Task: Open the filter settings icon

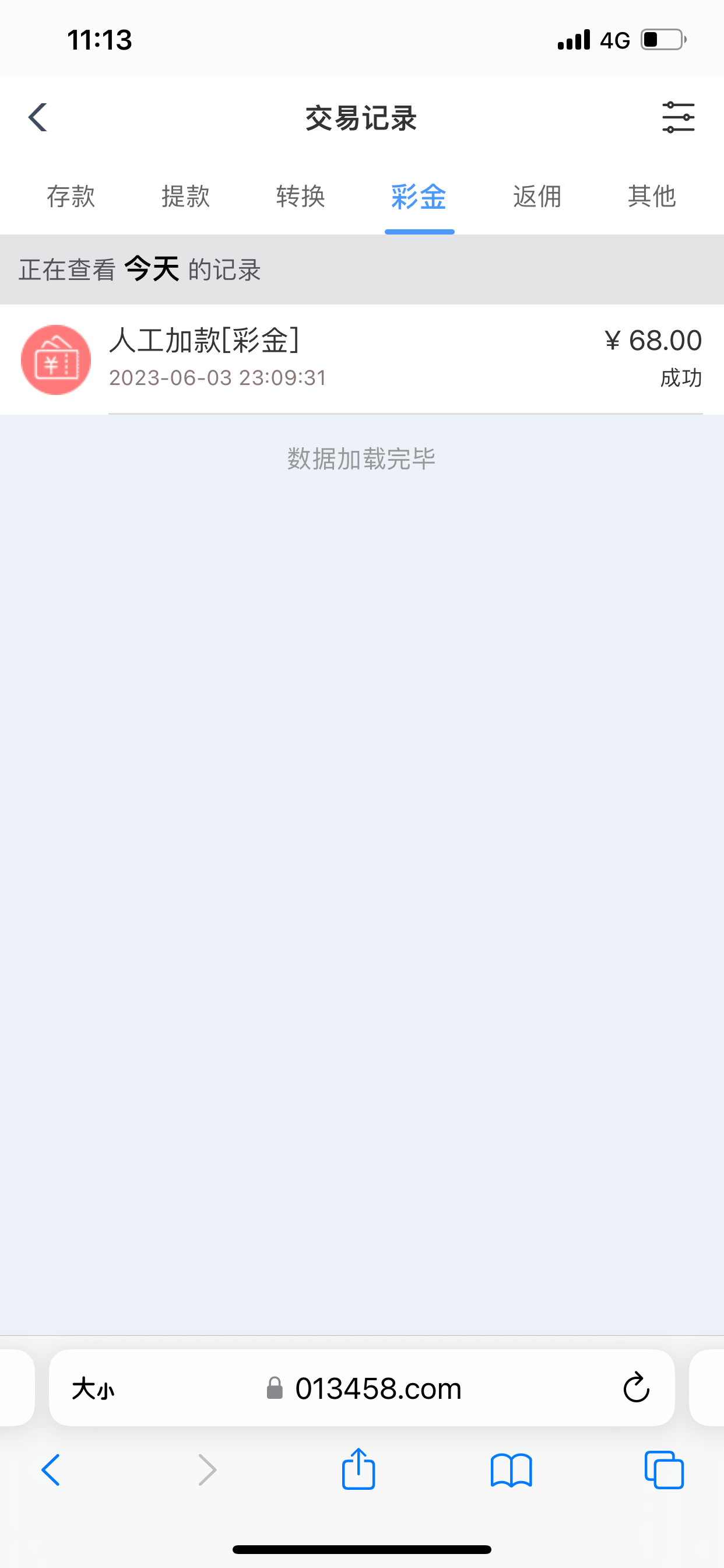Action: click(x=678, y=117)
